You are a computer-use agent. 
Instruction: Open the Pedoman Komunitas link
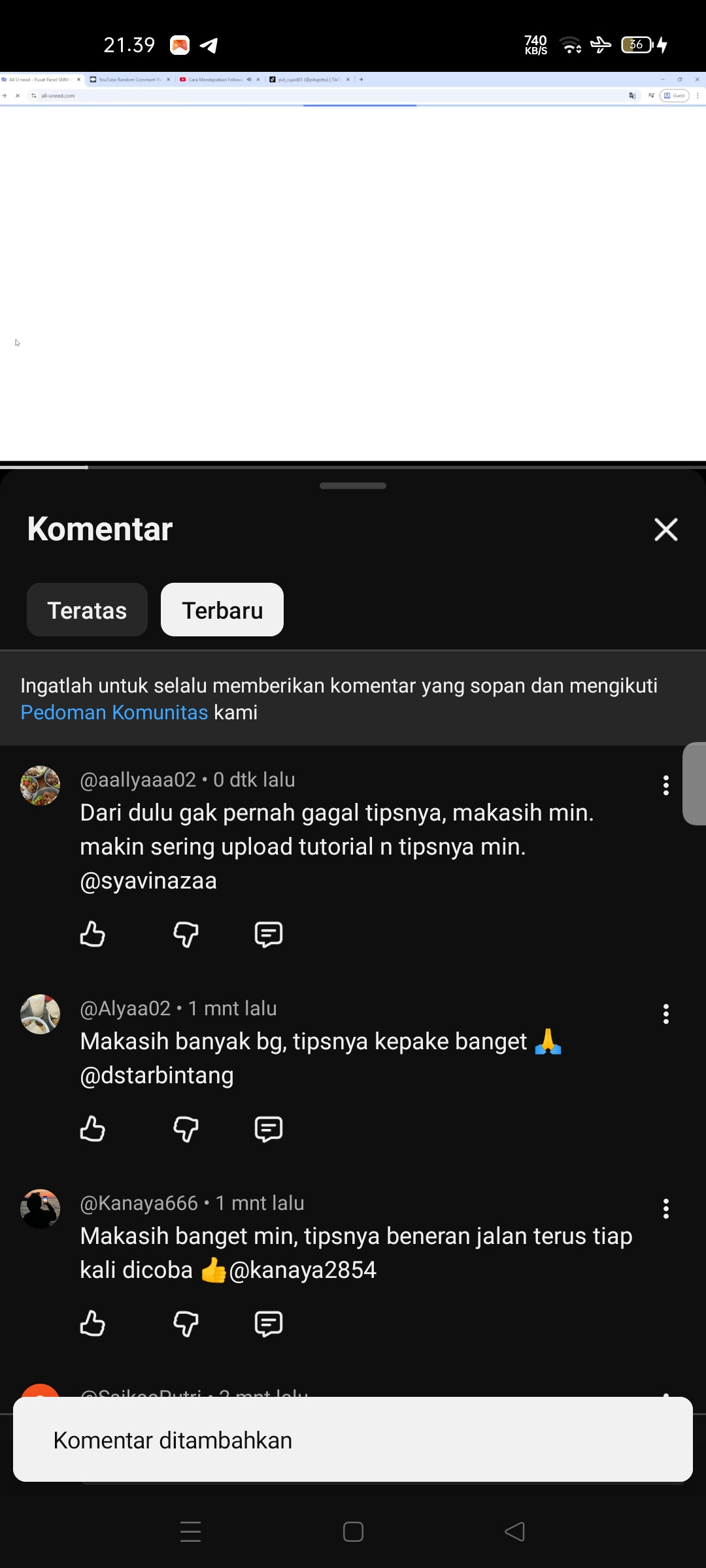tap(114, 712)
